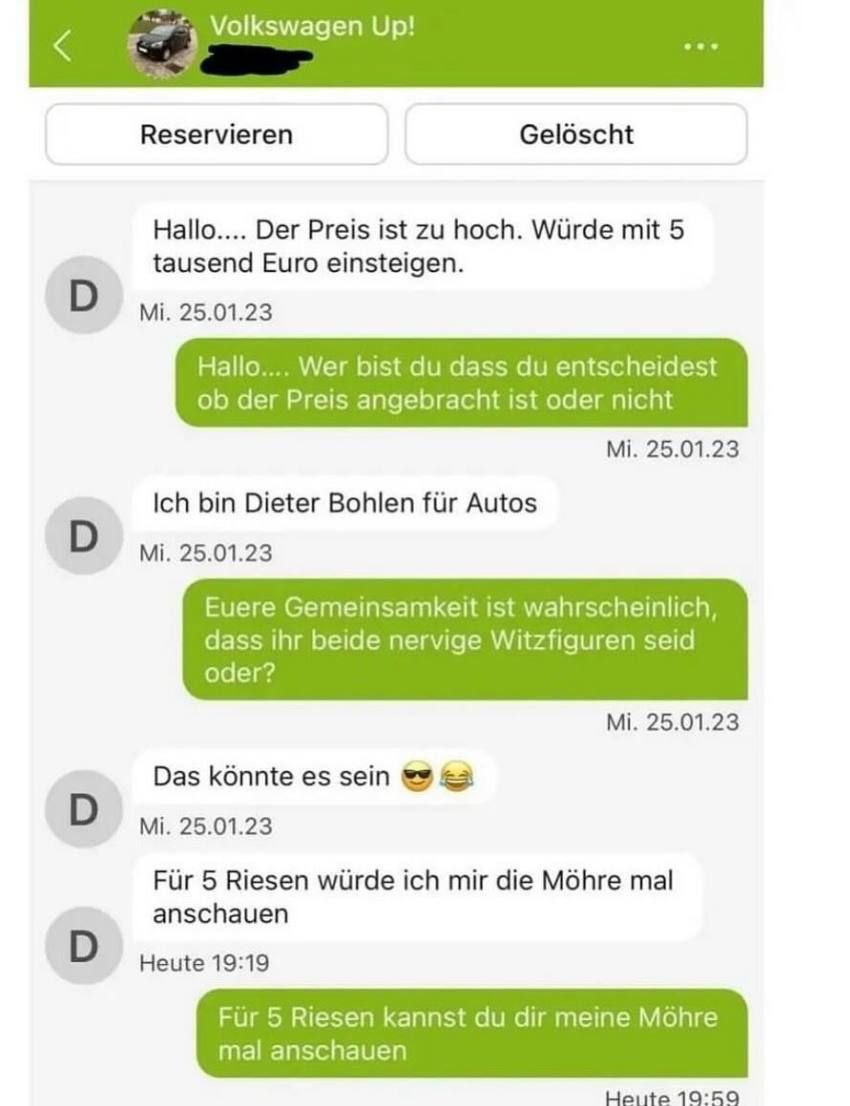Tap the Reservieren button
The image size is (850, 1106).
[x=216, y=134]
